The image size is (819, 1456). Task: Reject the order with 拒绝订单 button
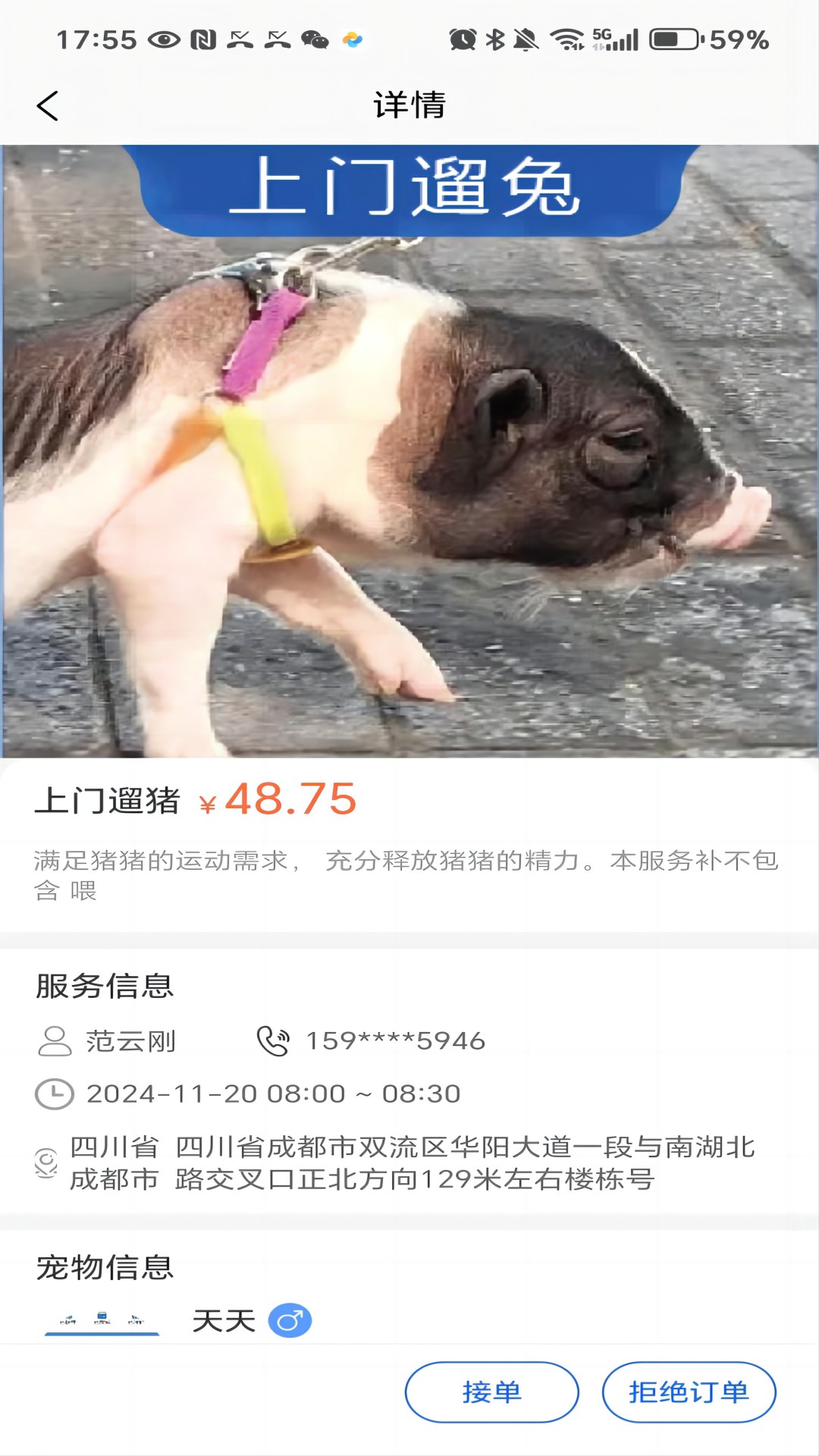click(x=689, y=1392)
